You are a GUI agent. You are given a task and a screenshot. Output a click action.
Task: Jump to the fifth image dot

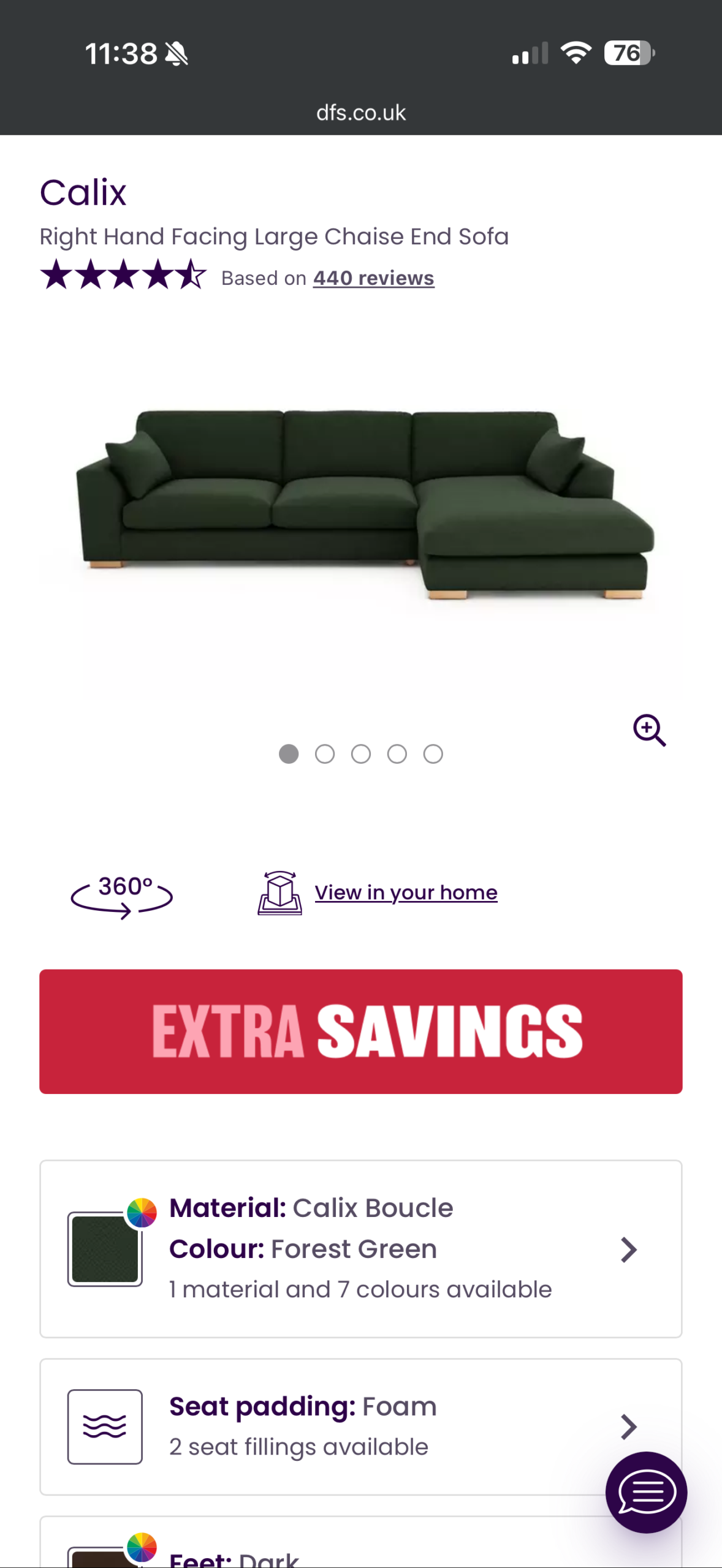tap(433, 754)
